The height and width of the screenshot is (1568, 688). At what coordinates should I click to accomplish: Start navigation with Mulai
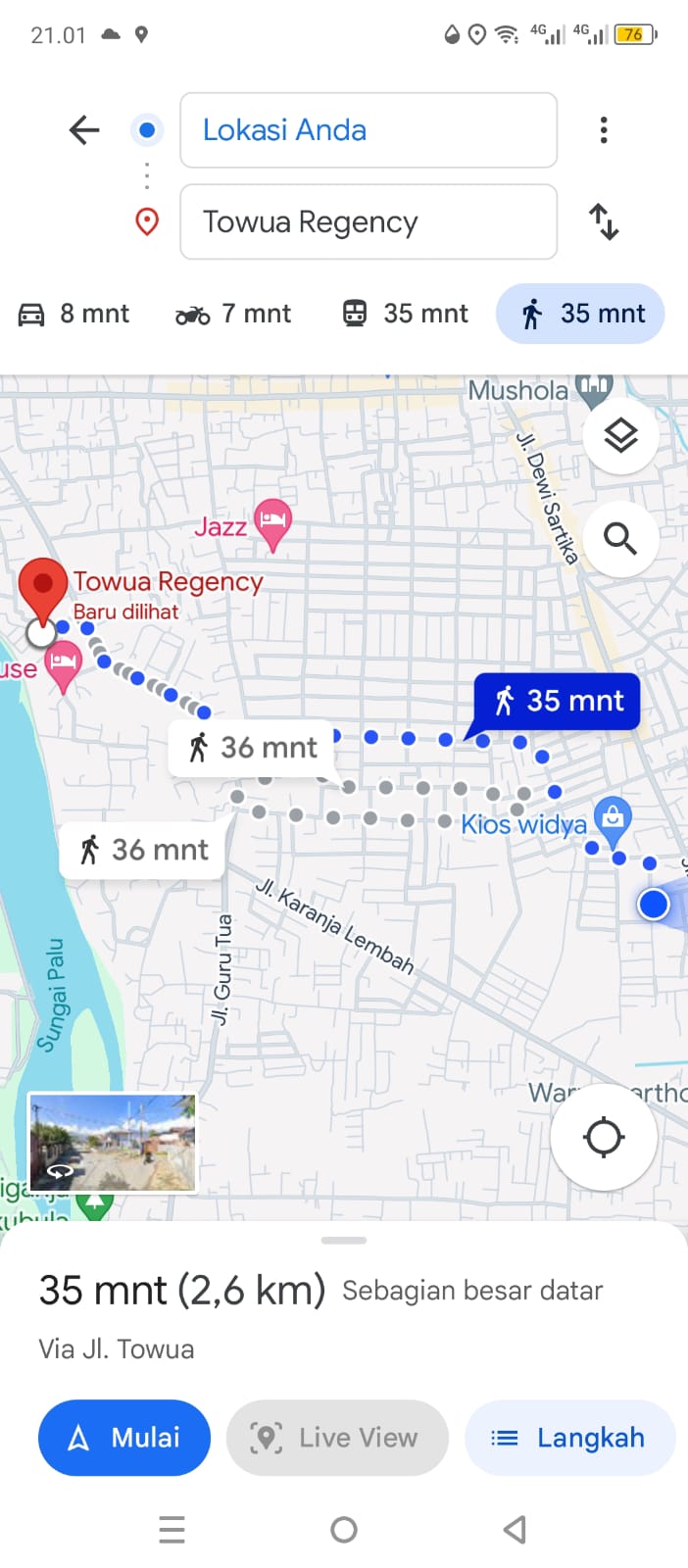[x=124, y=1438]
